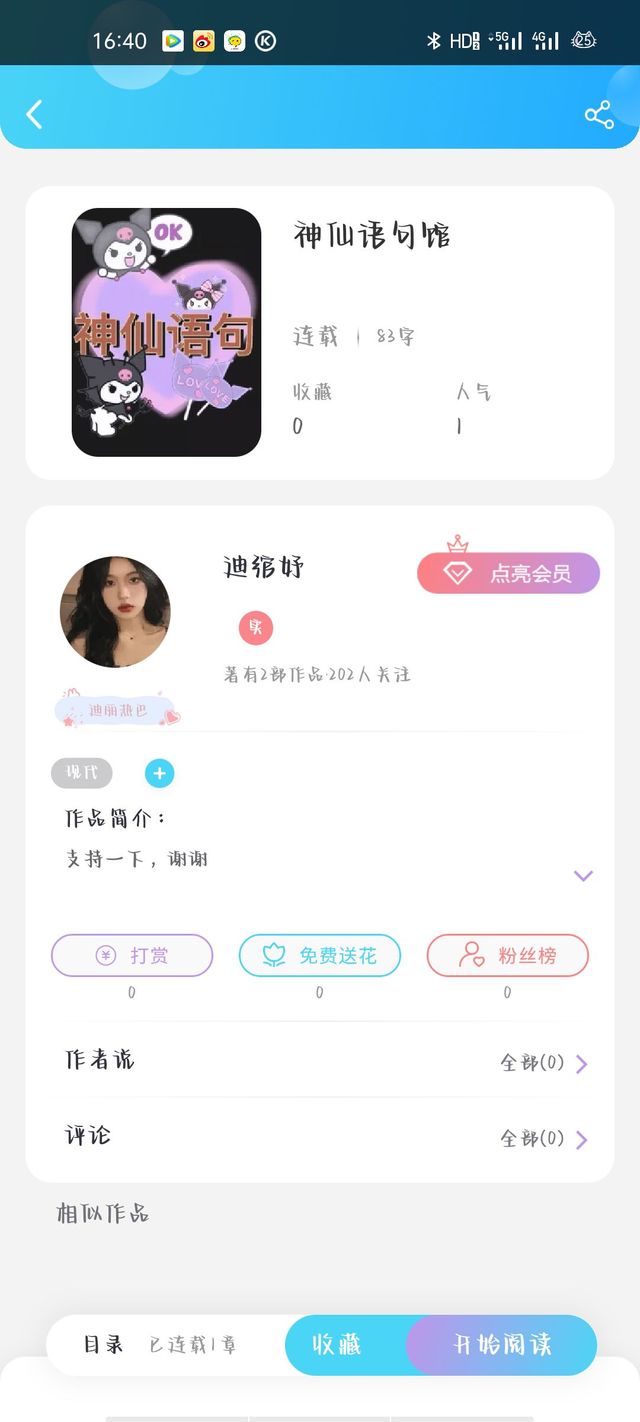This screenshot has height=1422, width=640.
Task: Tap 收藏 to bookmark this work
Action: click(x=337, y=1345)
